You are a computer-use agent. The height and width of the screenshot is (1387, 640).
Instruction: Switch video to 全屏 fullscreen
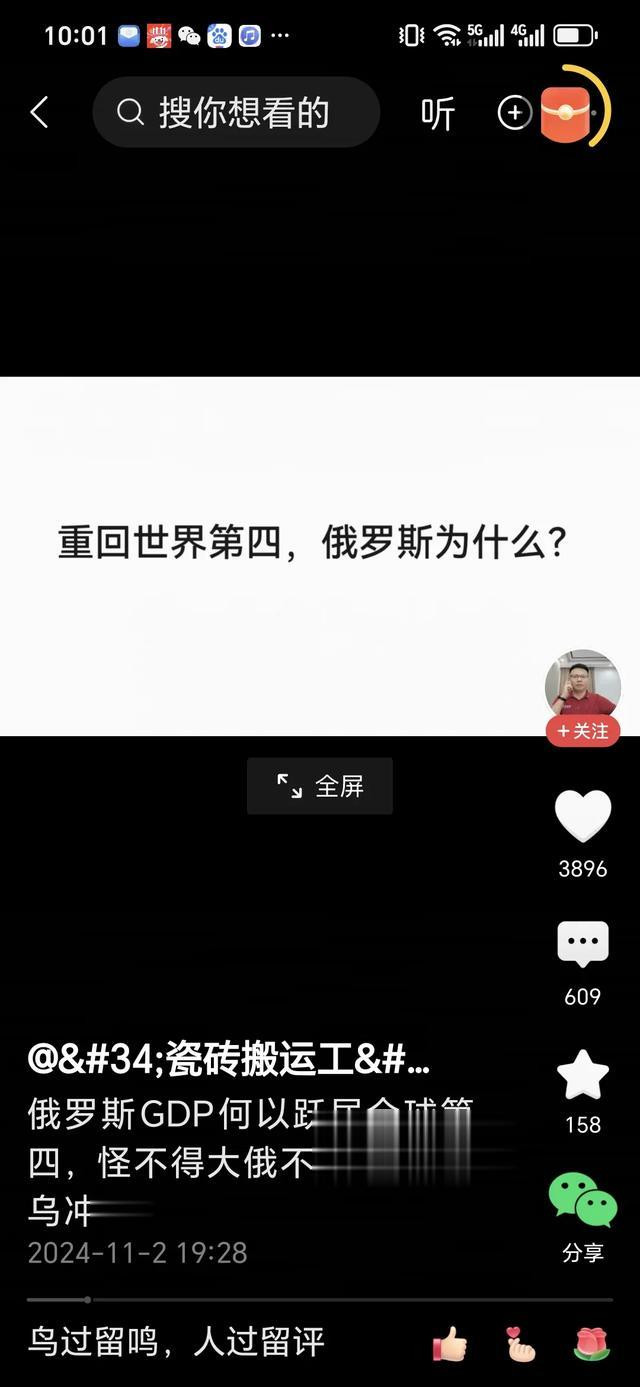point(320,786)
